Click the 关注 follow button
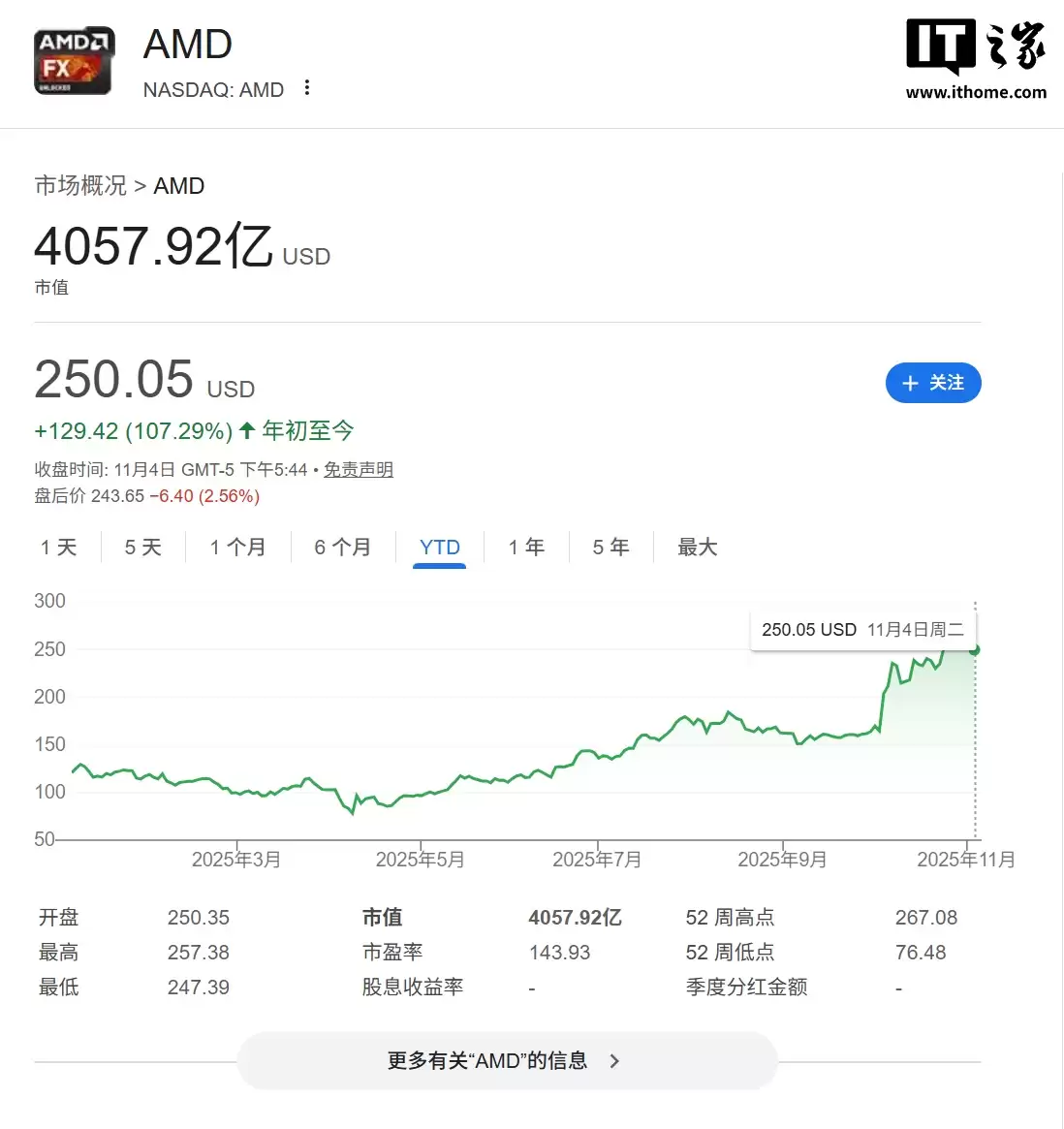The width and height of the screenshot is (1064, 1129). tap(933, 383)
